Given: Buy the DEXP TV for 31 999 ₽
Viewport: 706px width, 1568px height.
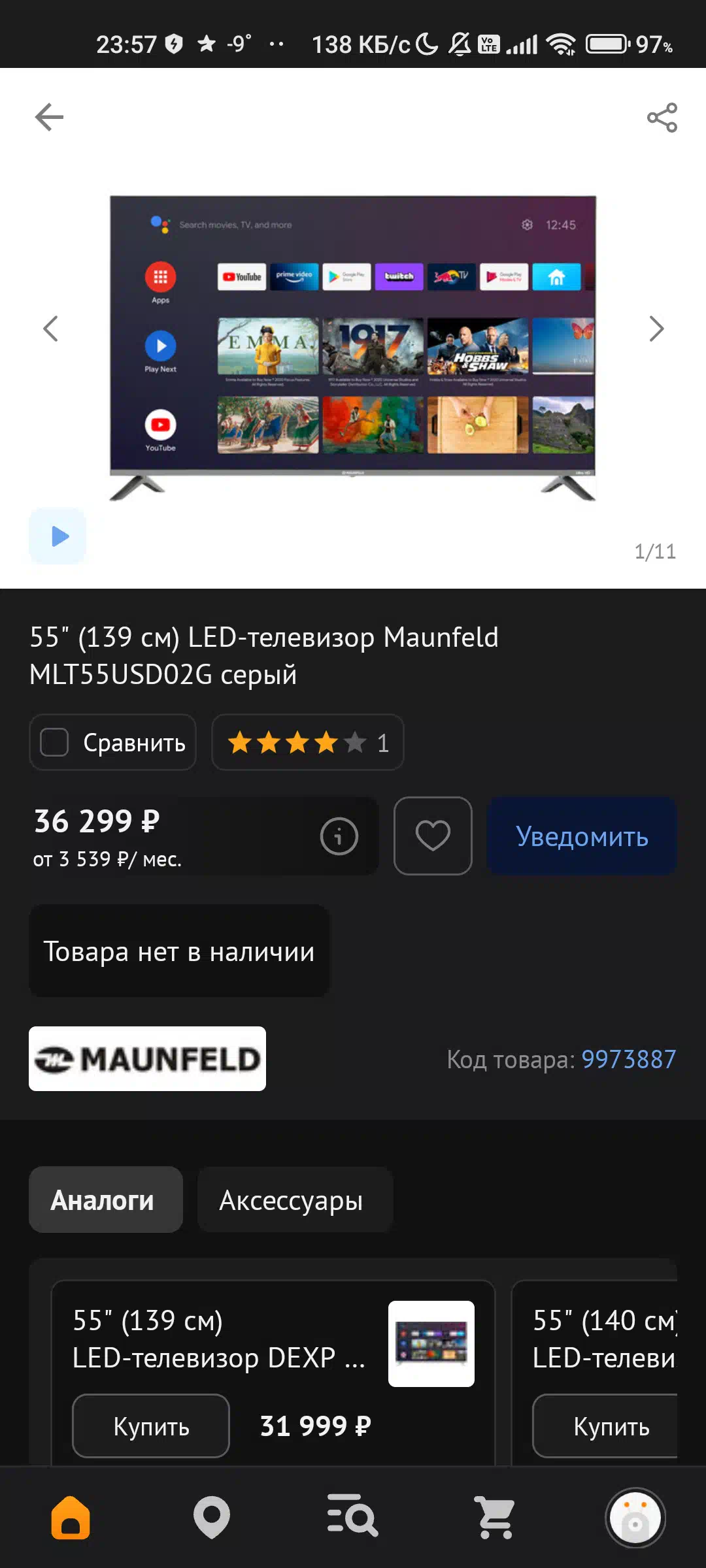Looking at the screenshot, I should coord(151,1426).
